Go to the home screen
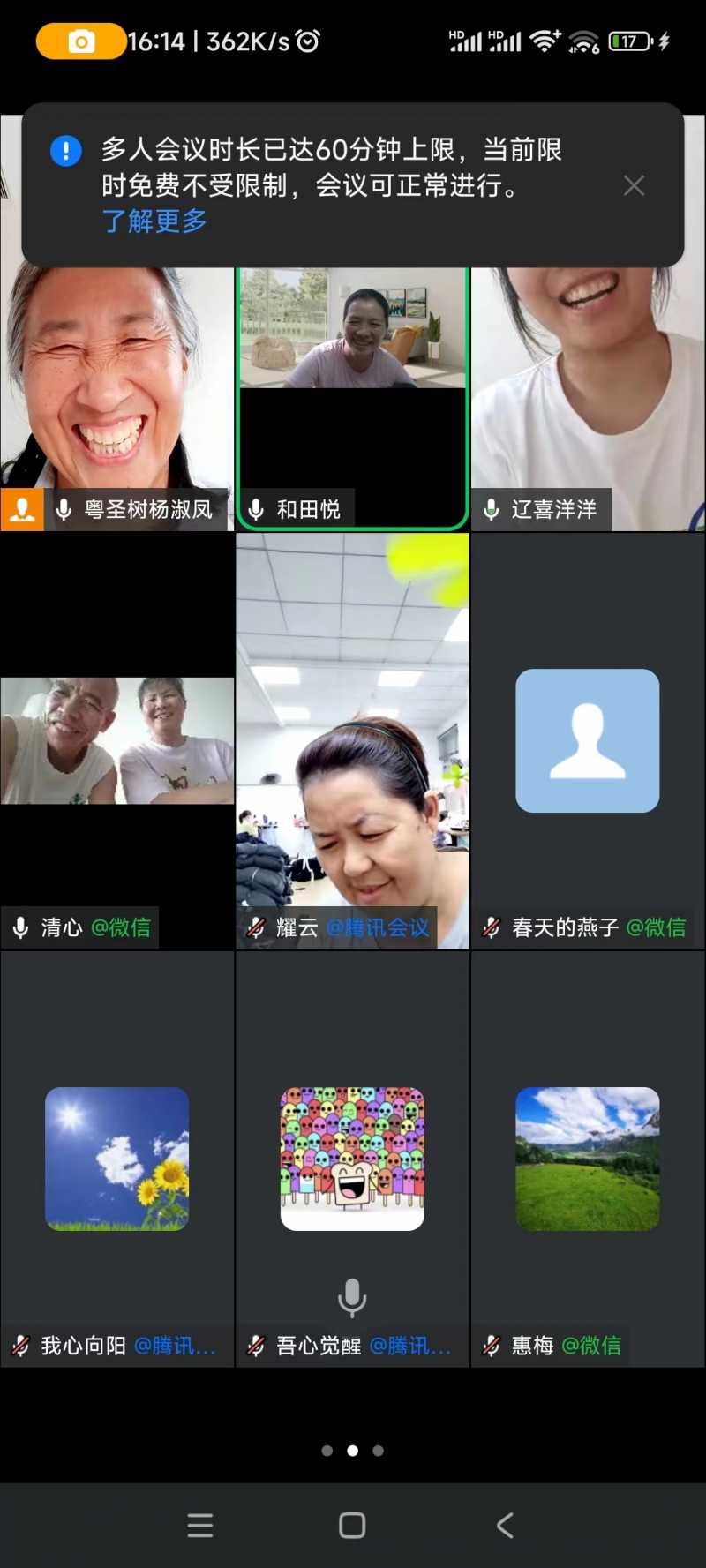 [x=352, y=1526]
